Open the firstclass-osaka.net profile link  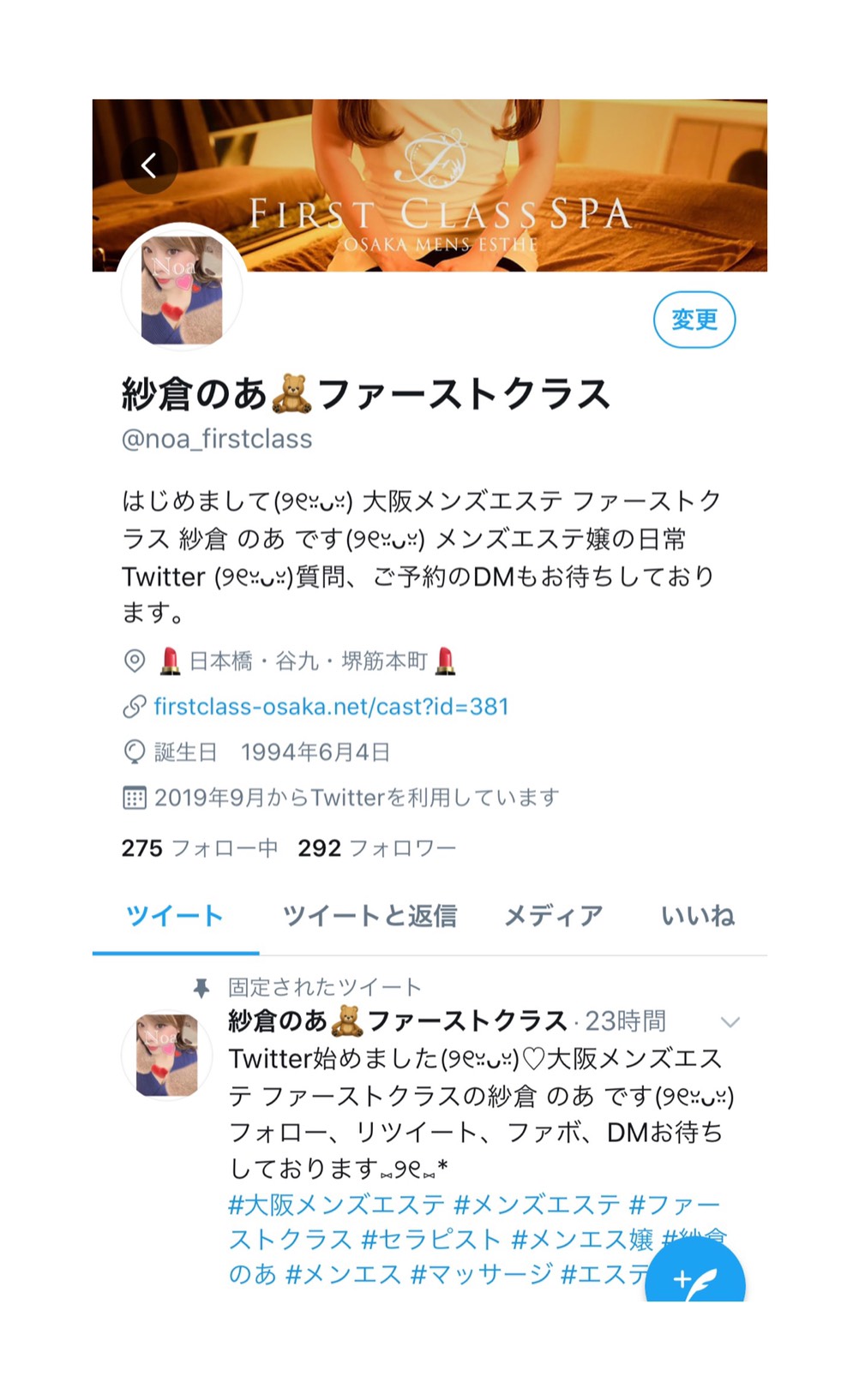point(331,707)
